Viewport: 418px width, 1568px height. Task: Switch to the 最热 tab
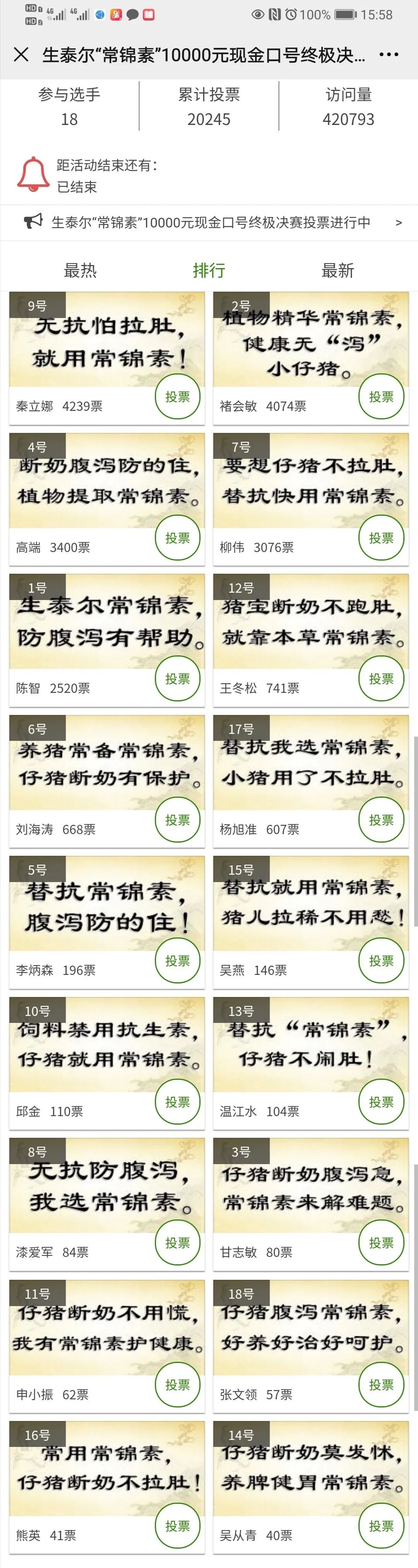tap(80, 270)
